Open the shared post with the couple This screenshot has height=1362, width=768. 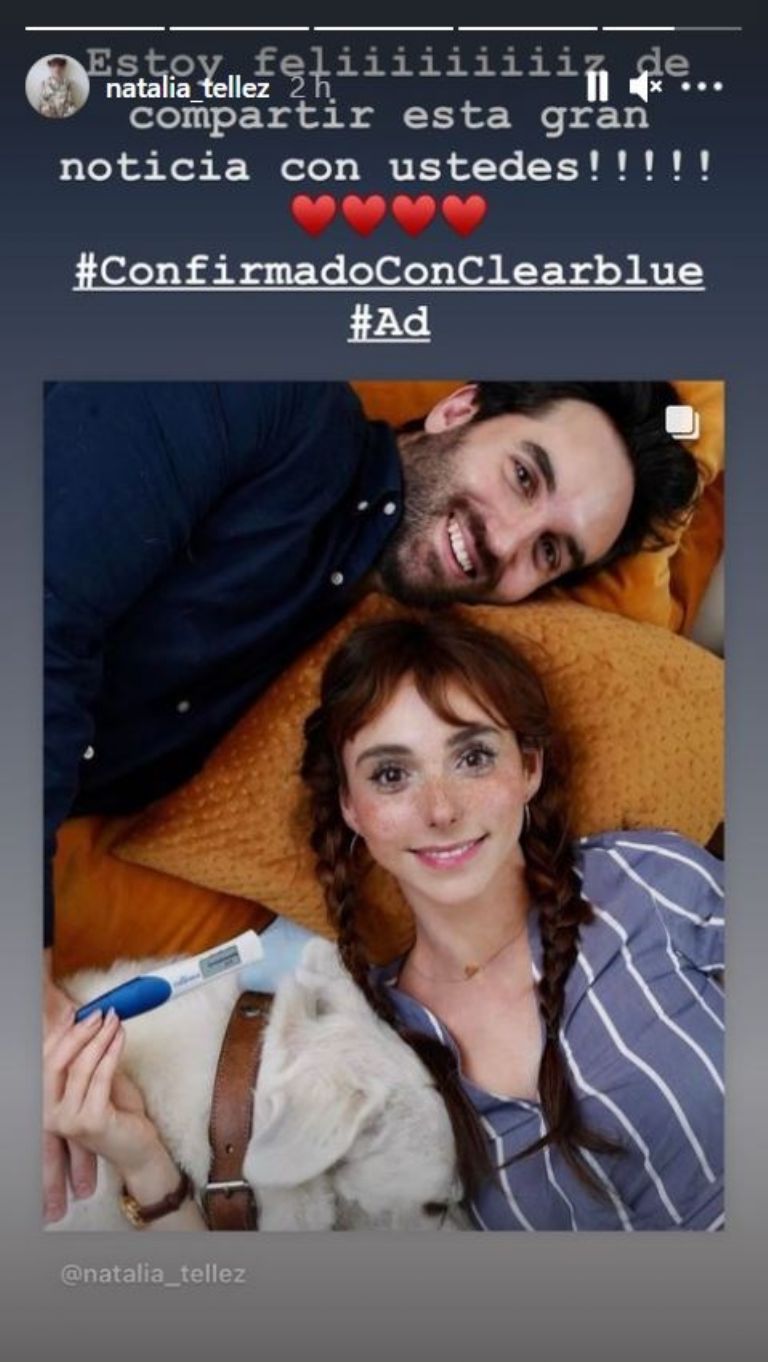click(384, 804)
